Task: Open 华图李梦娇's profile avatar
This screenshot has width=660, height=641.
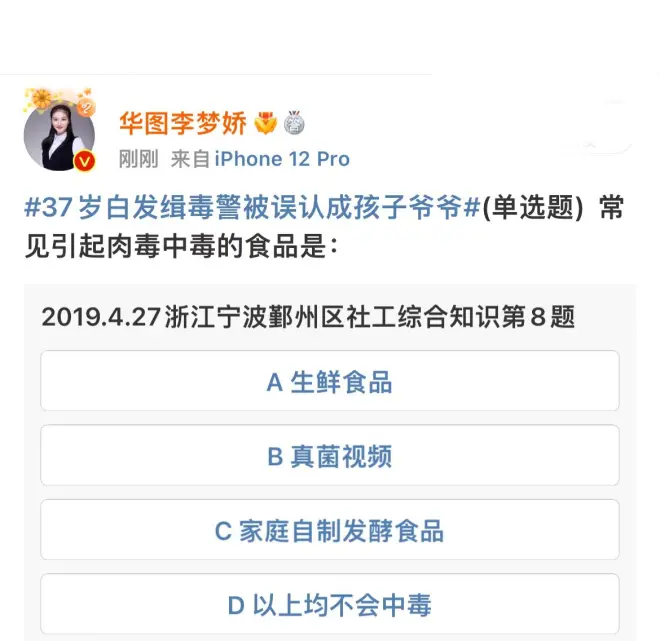Action: pos(59,132)
